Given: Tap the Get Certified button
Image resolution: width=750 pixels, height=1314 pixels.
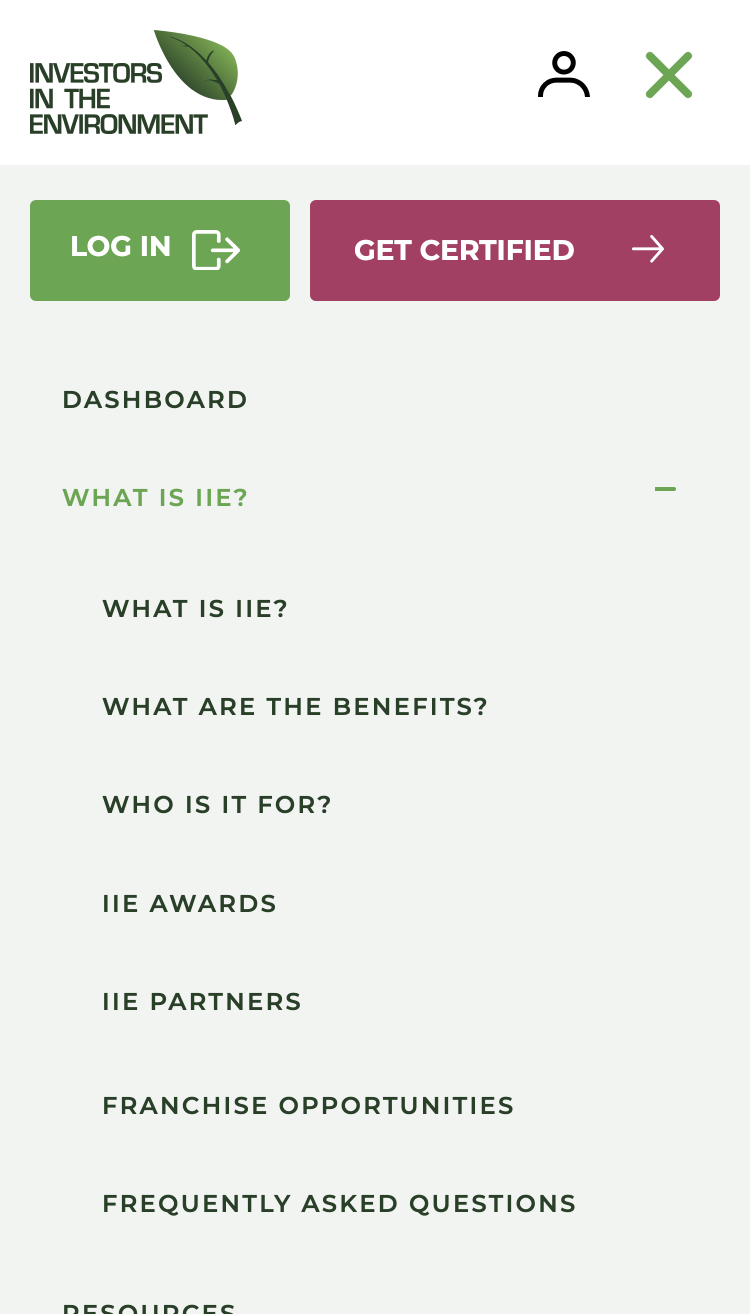Looking at the screenshot, I should tap(514, 250).
